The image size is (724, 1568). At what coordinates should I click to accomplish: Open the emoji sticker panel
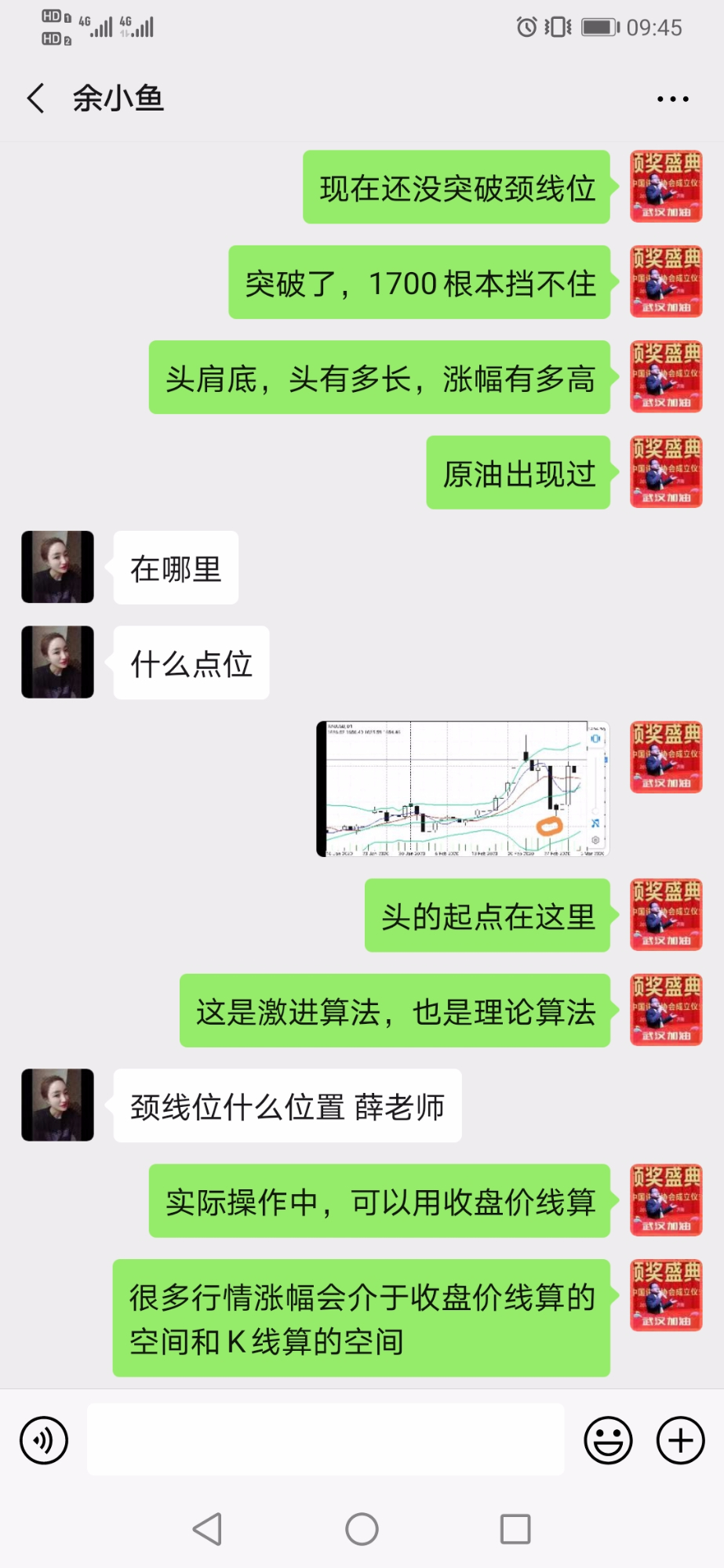coord(608,1440)
